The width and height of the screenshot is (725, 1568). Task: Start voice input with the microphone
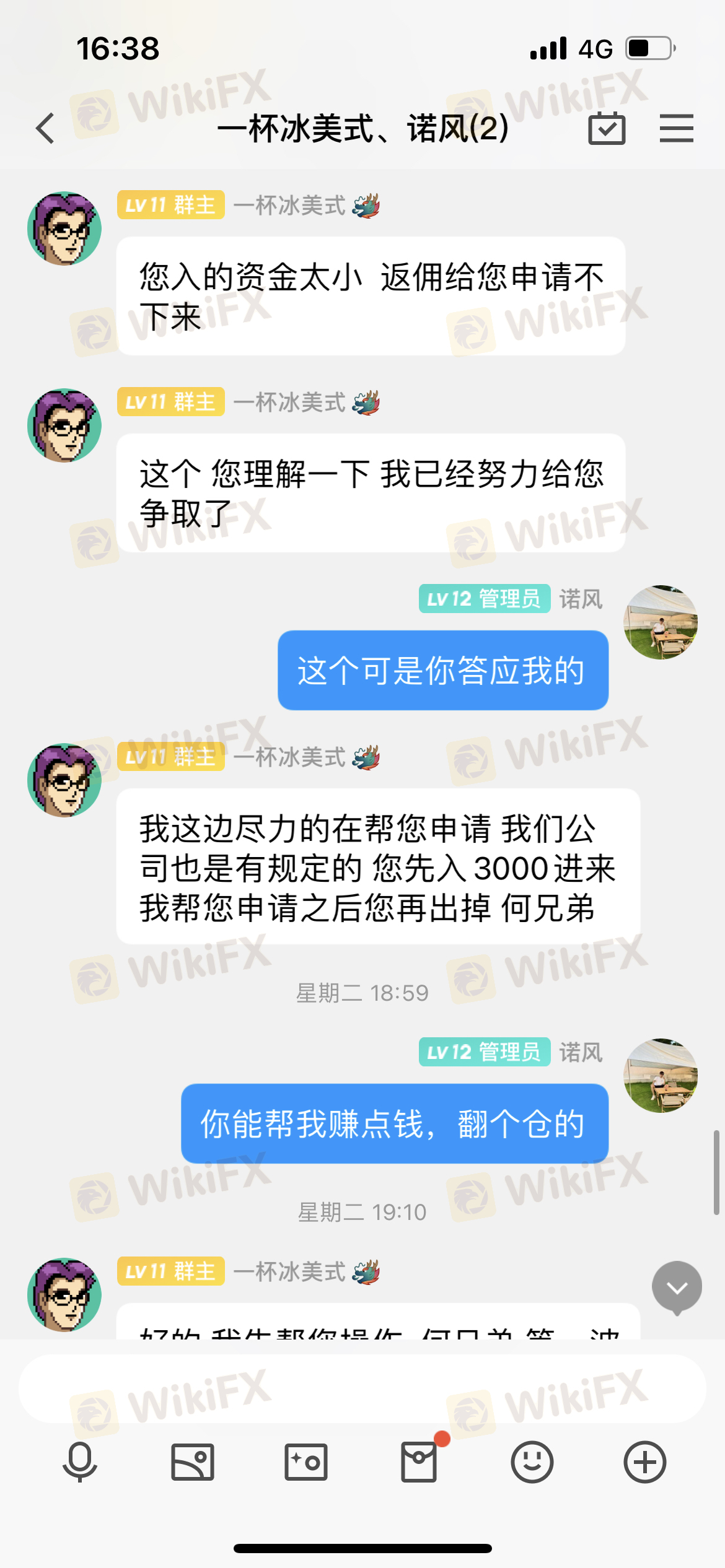point(80,1461)
